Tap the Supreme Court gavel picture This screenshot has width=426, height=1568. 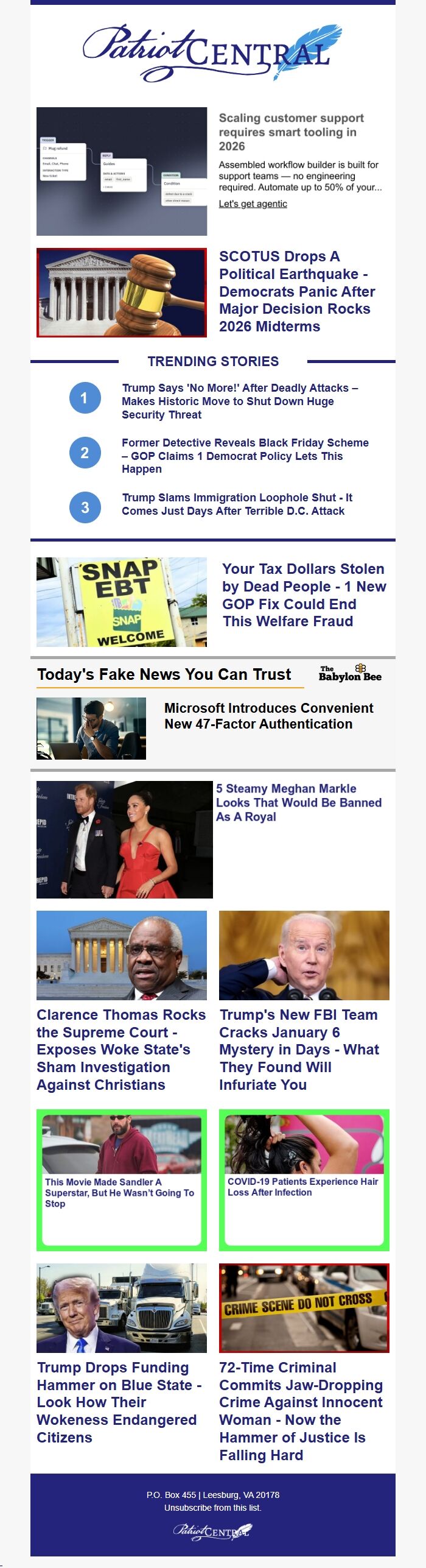point(122,292)
